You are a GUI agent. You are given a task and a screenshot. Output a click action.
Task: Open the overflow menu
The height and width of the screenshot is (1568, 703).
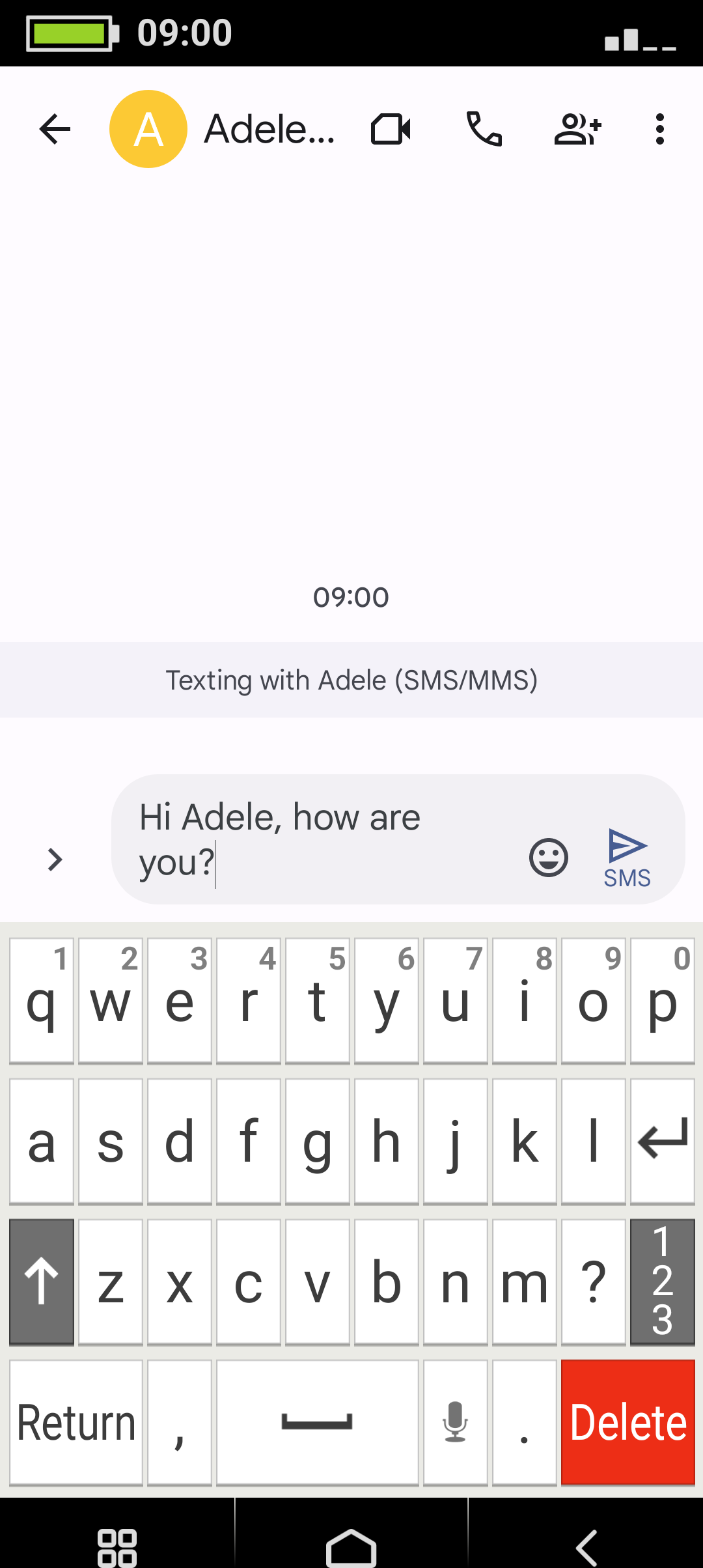(660, 129)
